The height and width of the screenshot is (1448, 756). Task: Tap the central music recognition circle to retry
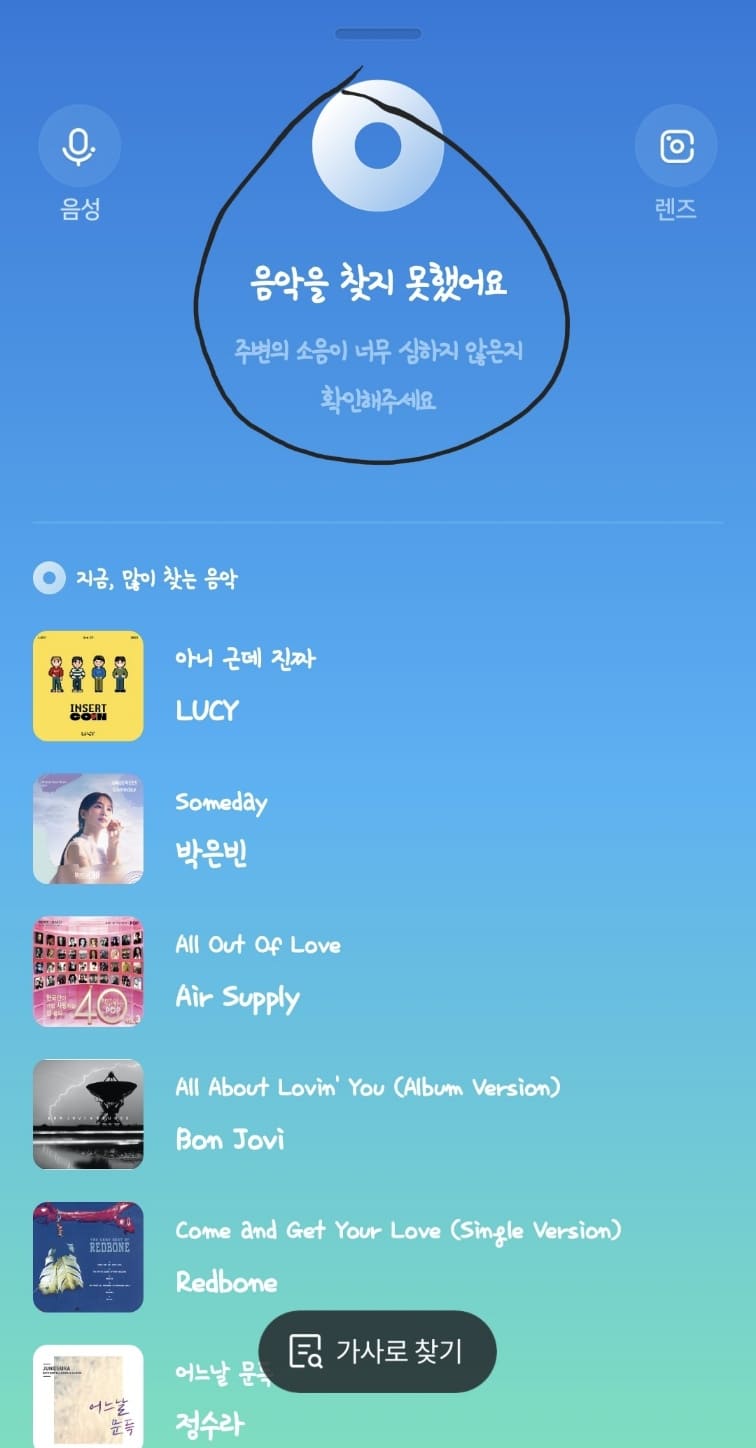pos(378,144)
